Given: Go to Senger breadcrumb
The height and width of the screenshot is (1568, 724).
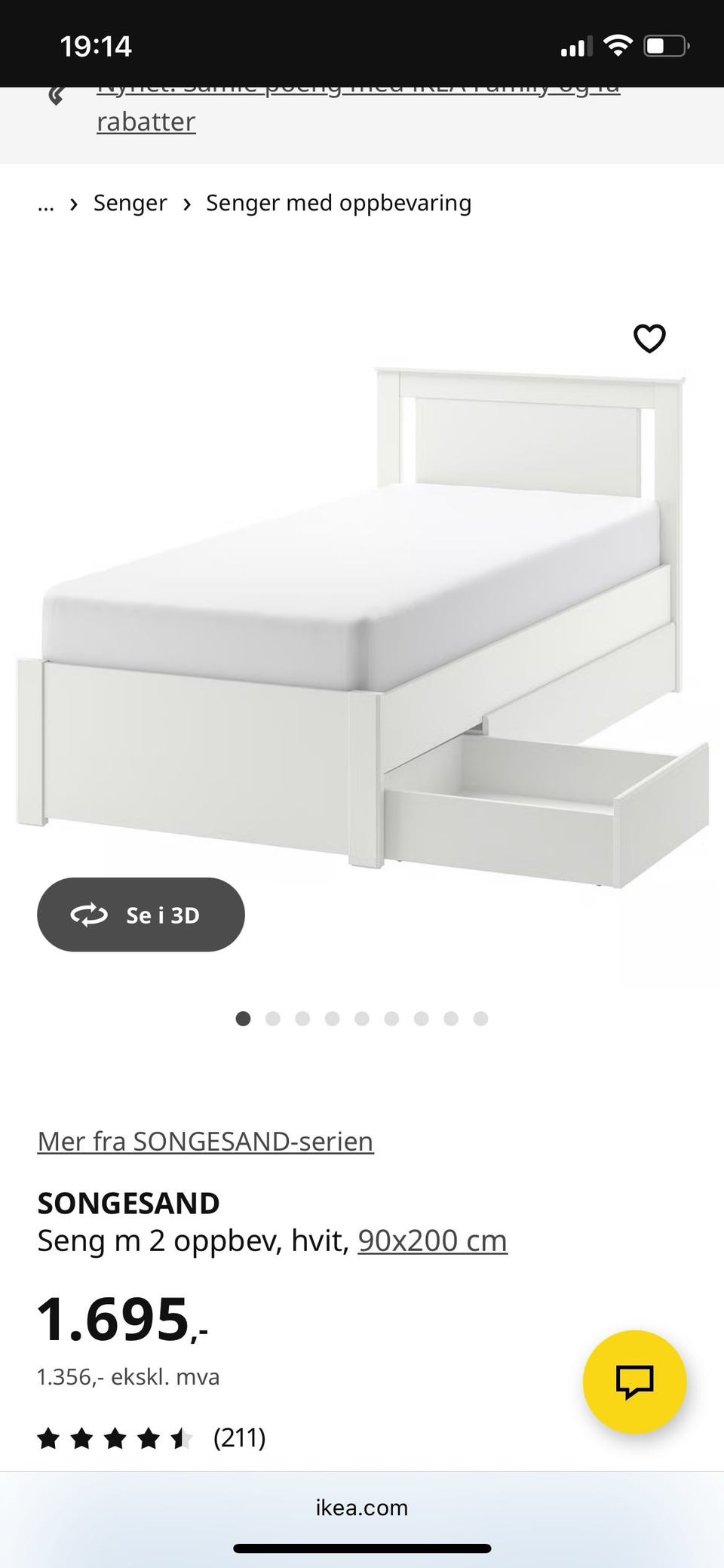Looking at the screenshot, I should 130,203.
